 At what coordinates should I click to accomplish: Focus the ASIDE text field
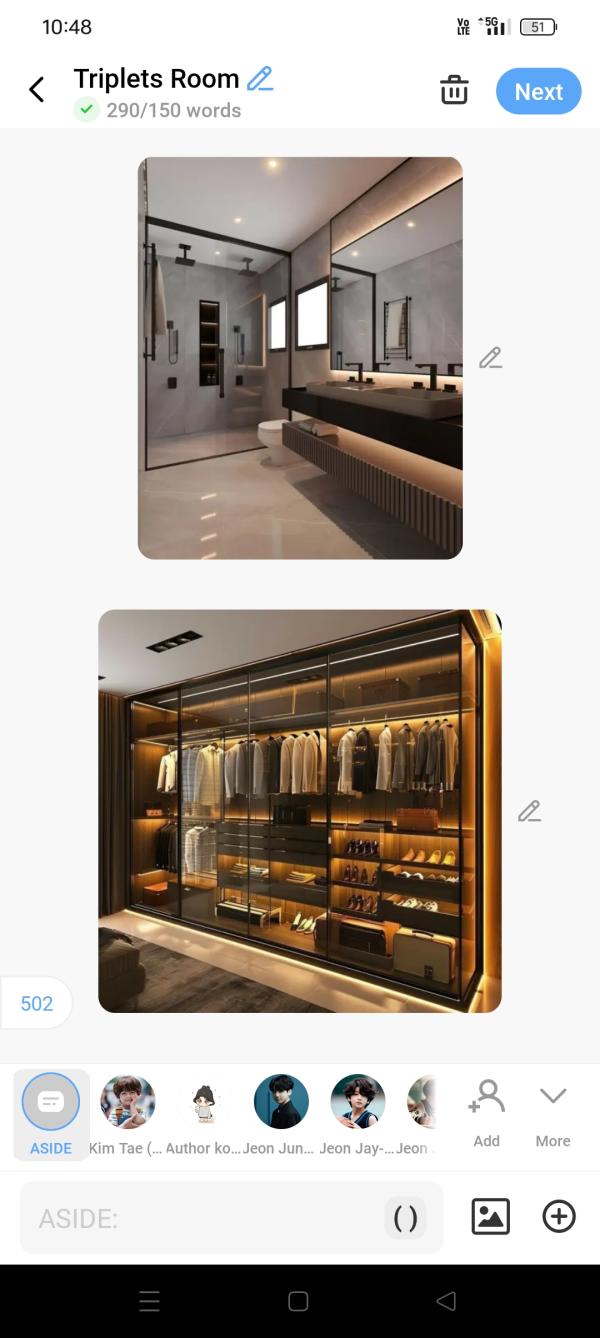pyautogui.click(x=200, y=1218)
